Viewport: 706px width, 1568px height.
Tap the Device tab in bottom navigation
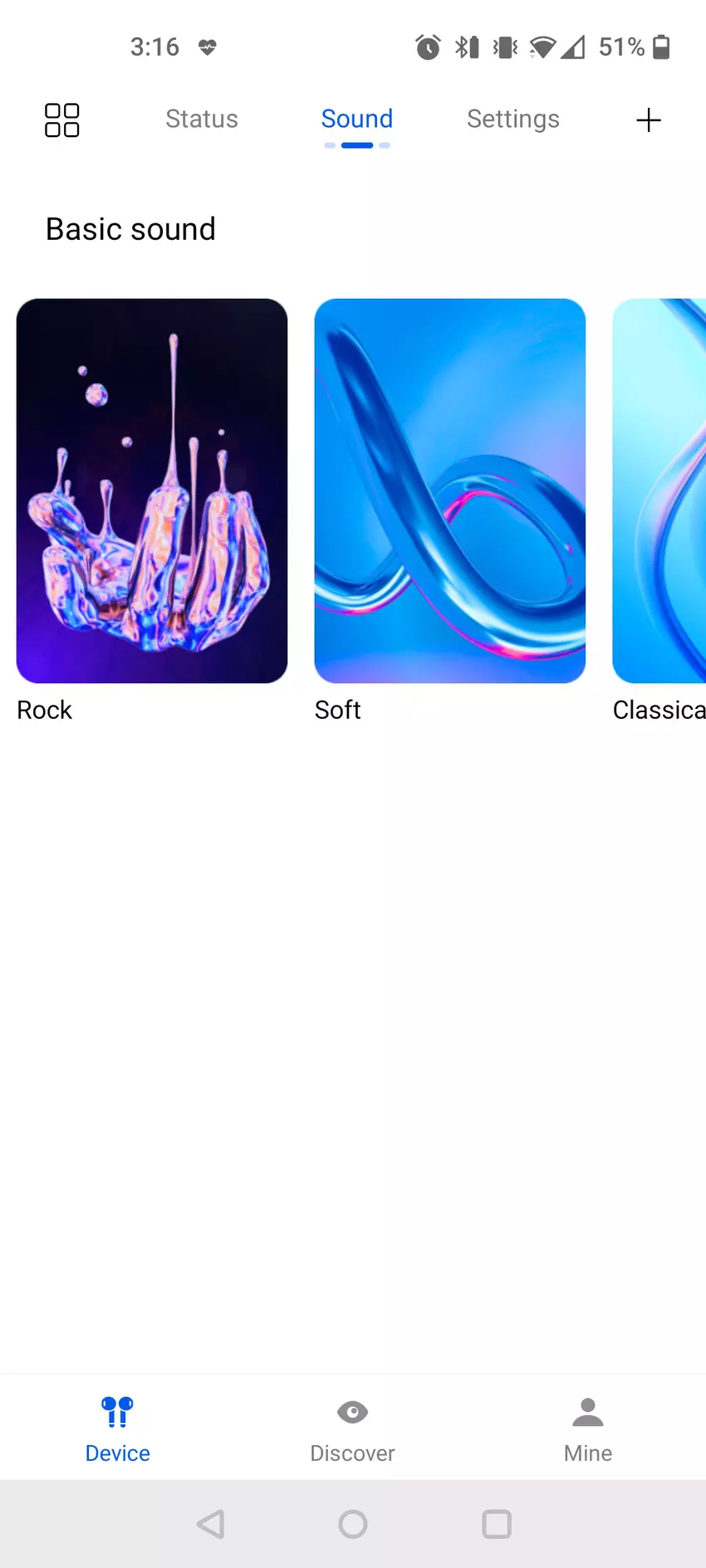[x=117, y=1428]
